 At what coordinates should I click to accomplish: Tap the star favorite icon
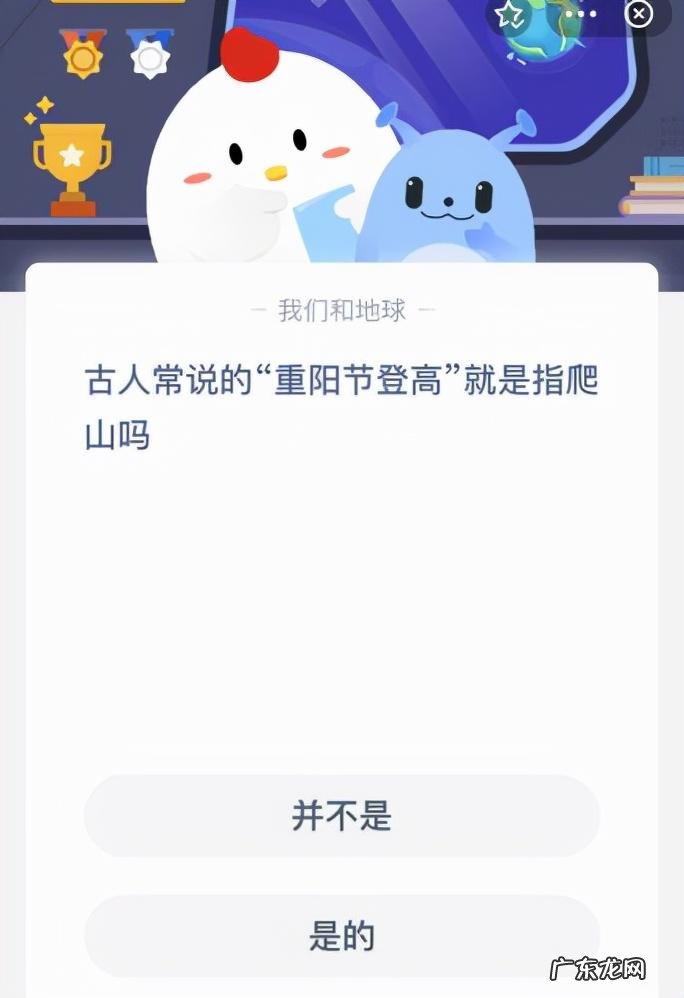point(510,14)
